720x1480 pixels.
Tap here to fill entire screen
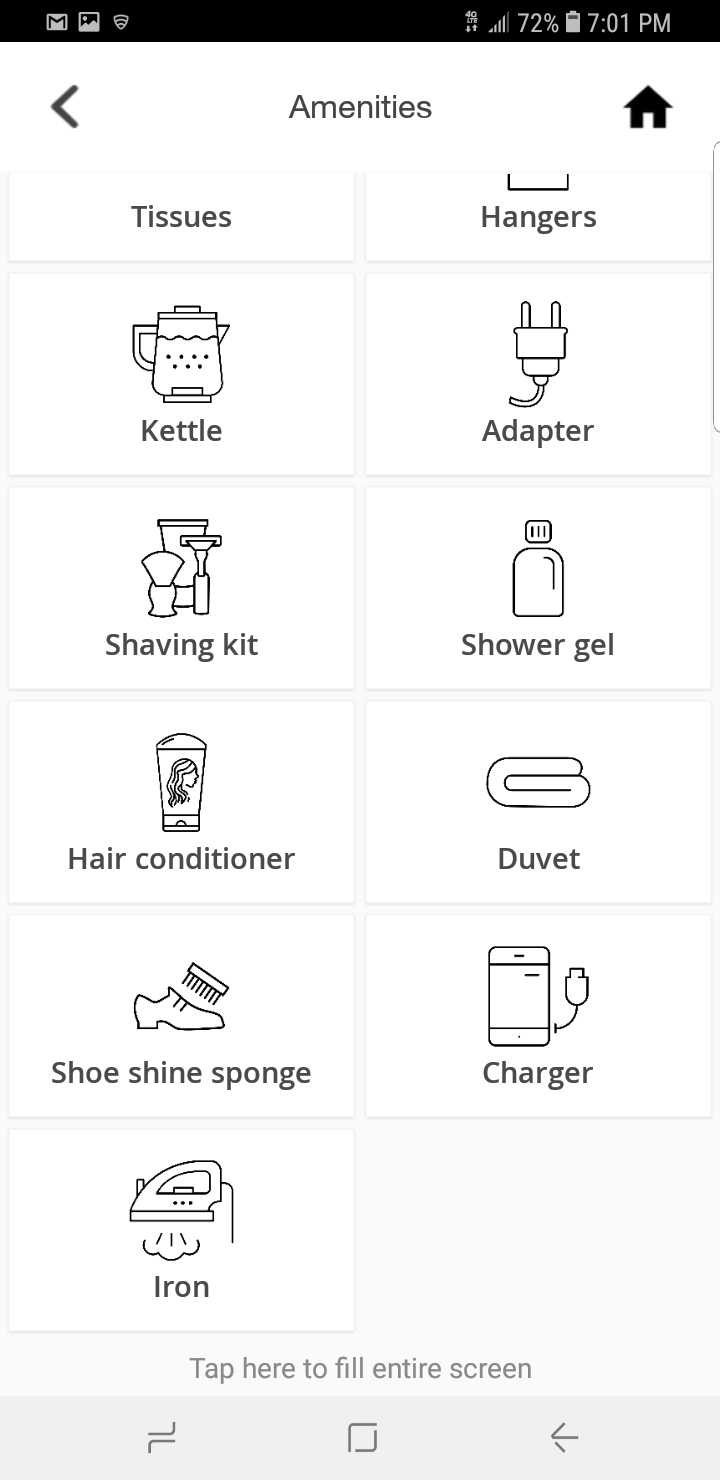coord(360,1368)
